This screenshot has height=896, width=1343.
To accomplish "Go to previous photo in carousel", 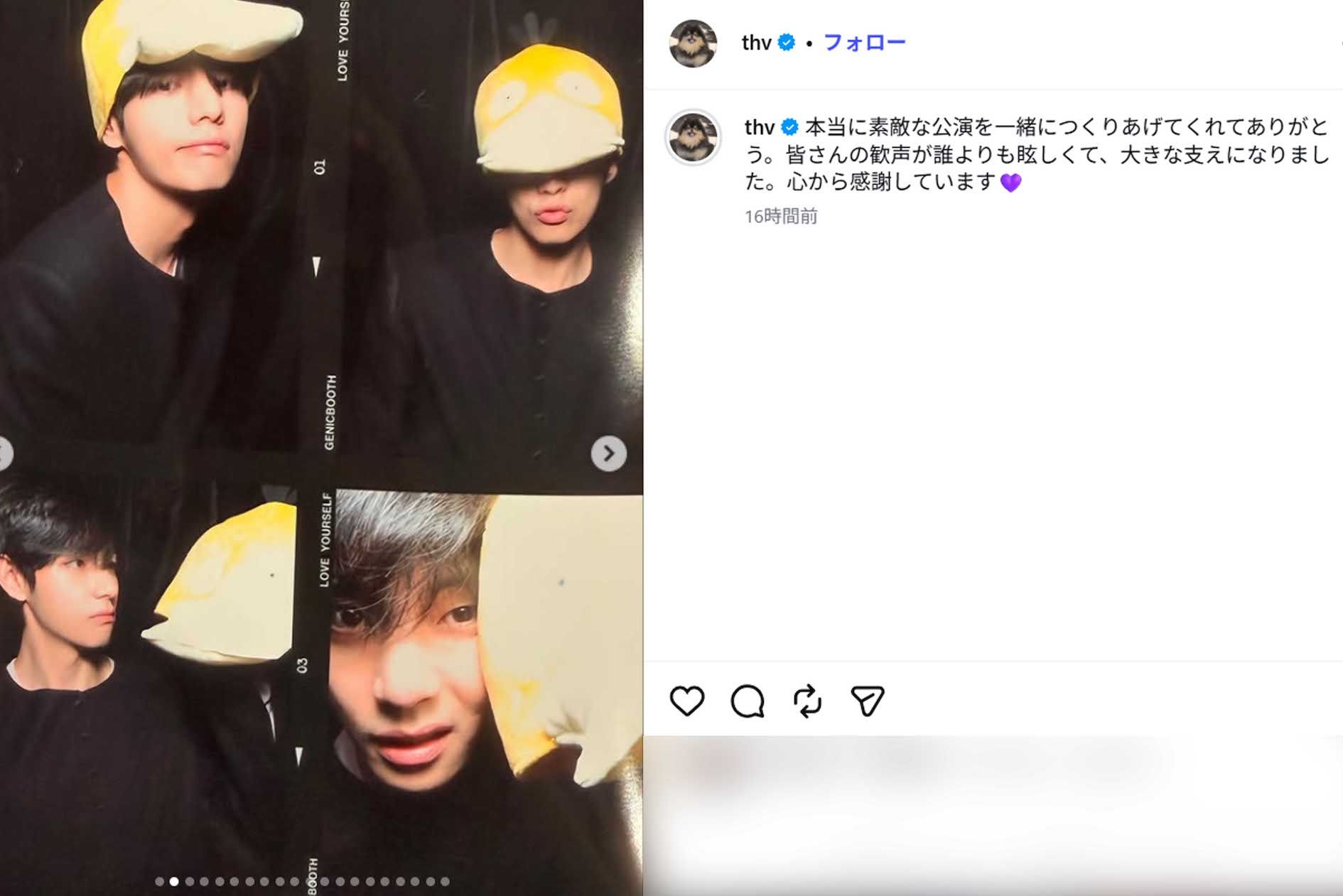I will [x=4, y=453].
